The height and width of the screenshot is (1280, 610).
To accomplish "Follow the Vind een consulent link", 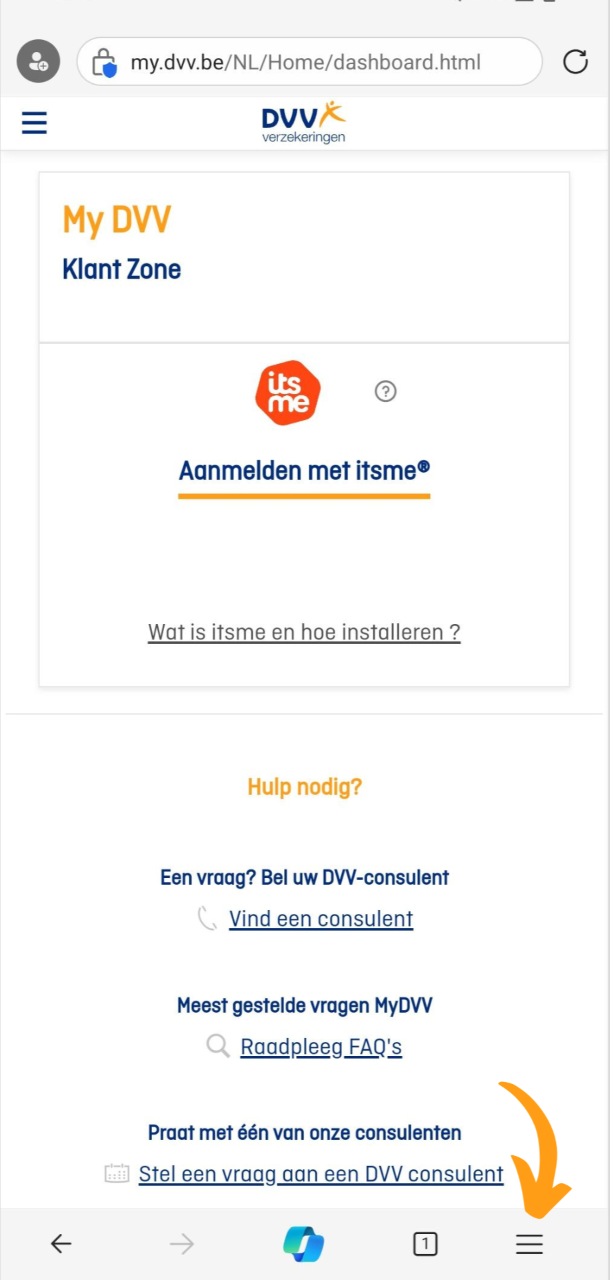I will pyautogui.click(x=320, y=919).
